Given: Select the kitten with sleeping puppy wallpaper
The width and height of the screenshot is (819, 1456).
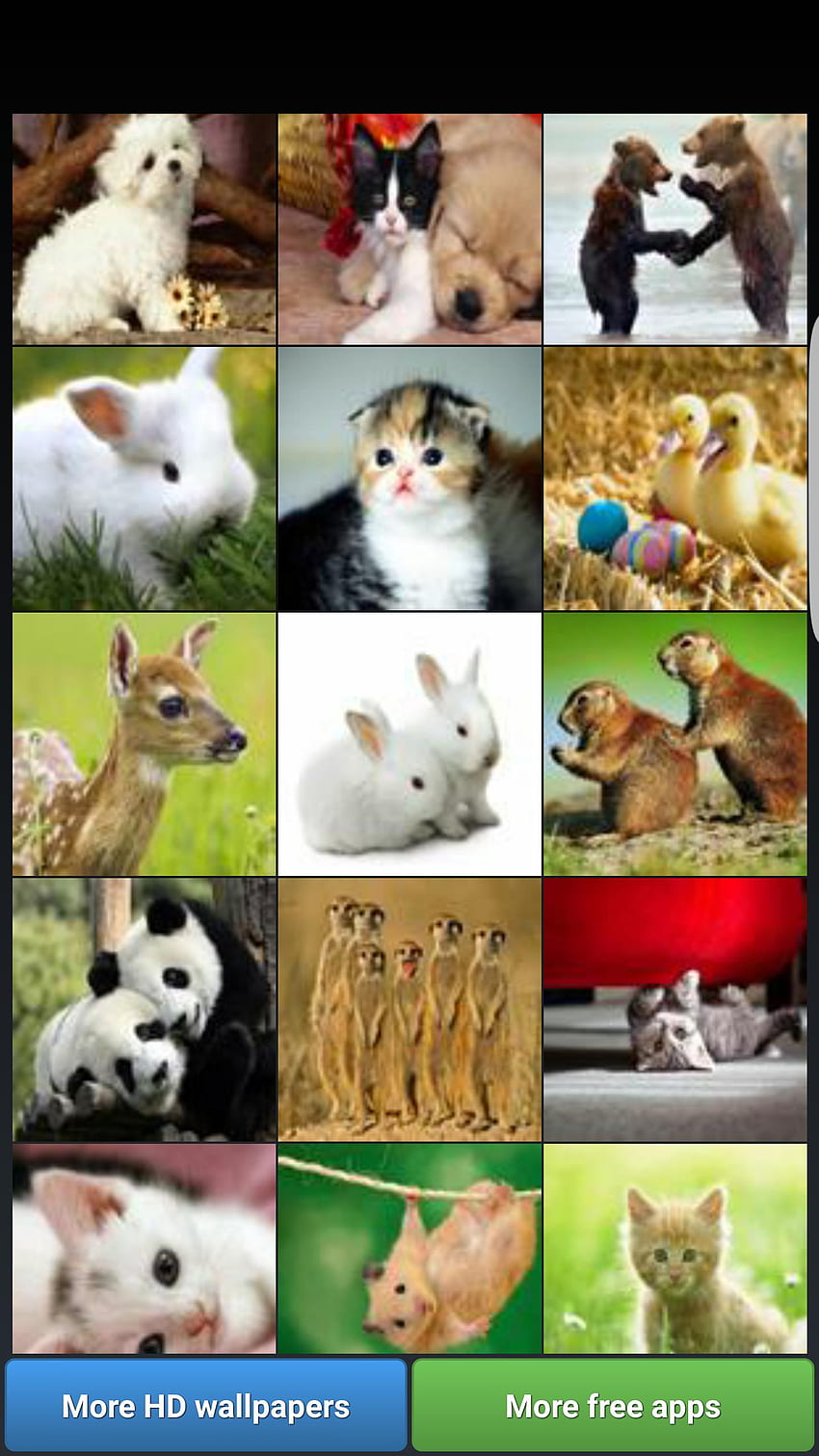Looking at the screenshot, I should click(409, 229).
